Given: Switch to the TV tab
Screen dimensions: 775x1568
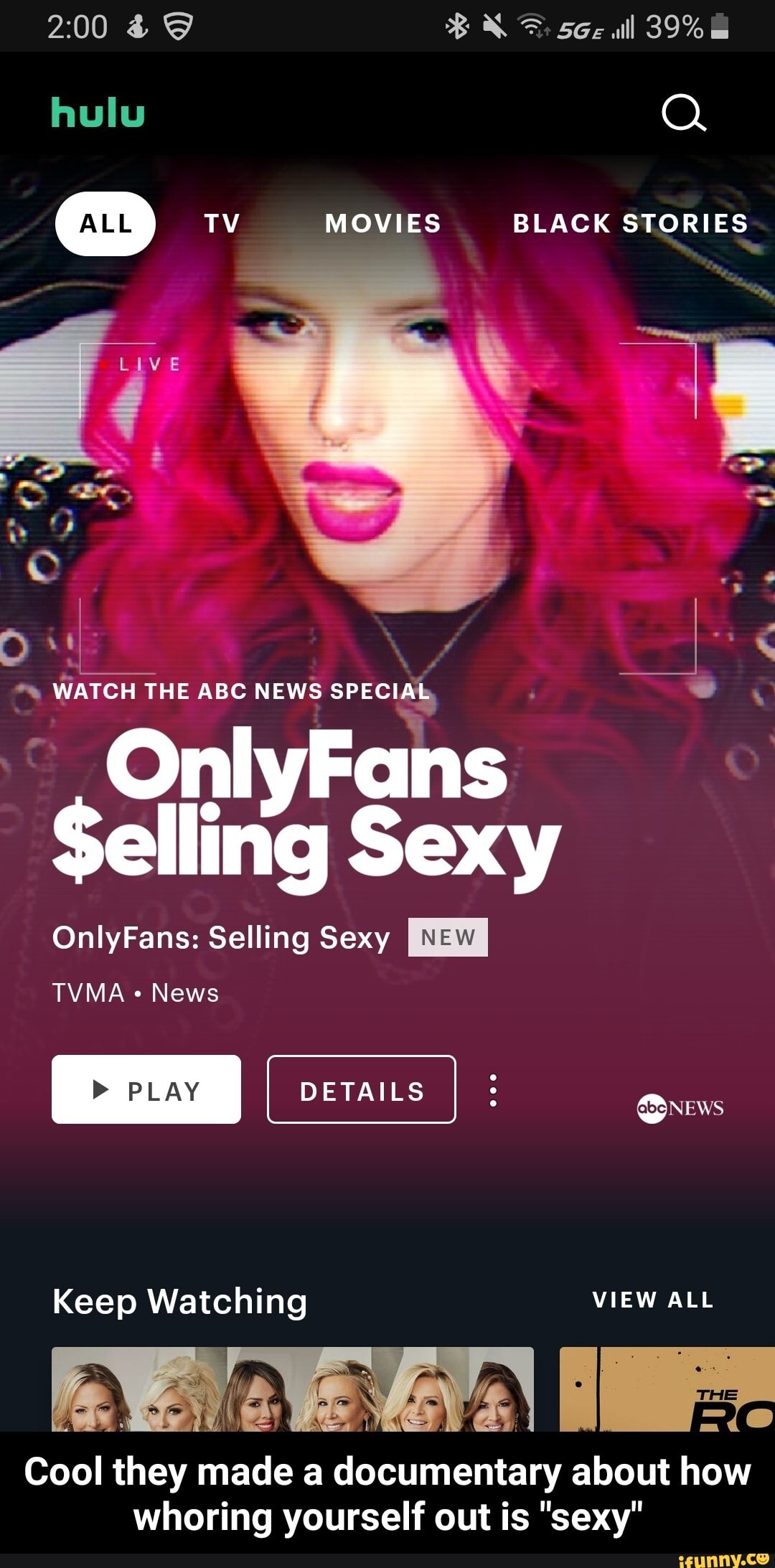Looking at the screenshot, I should [222, 224].
